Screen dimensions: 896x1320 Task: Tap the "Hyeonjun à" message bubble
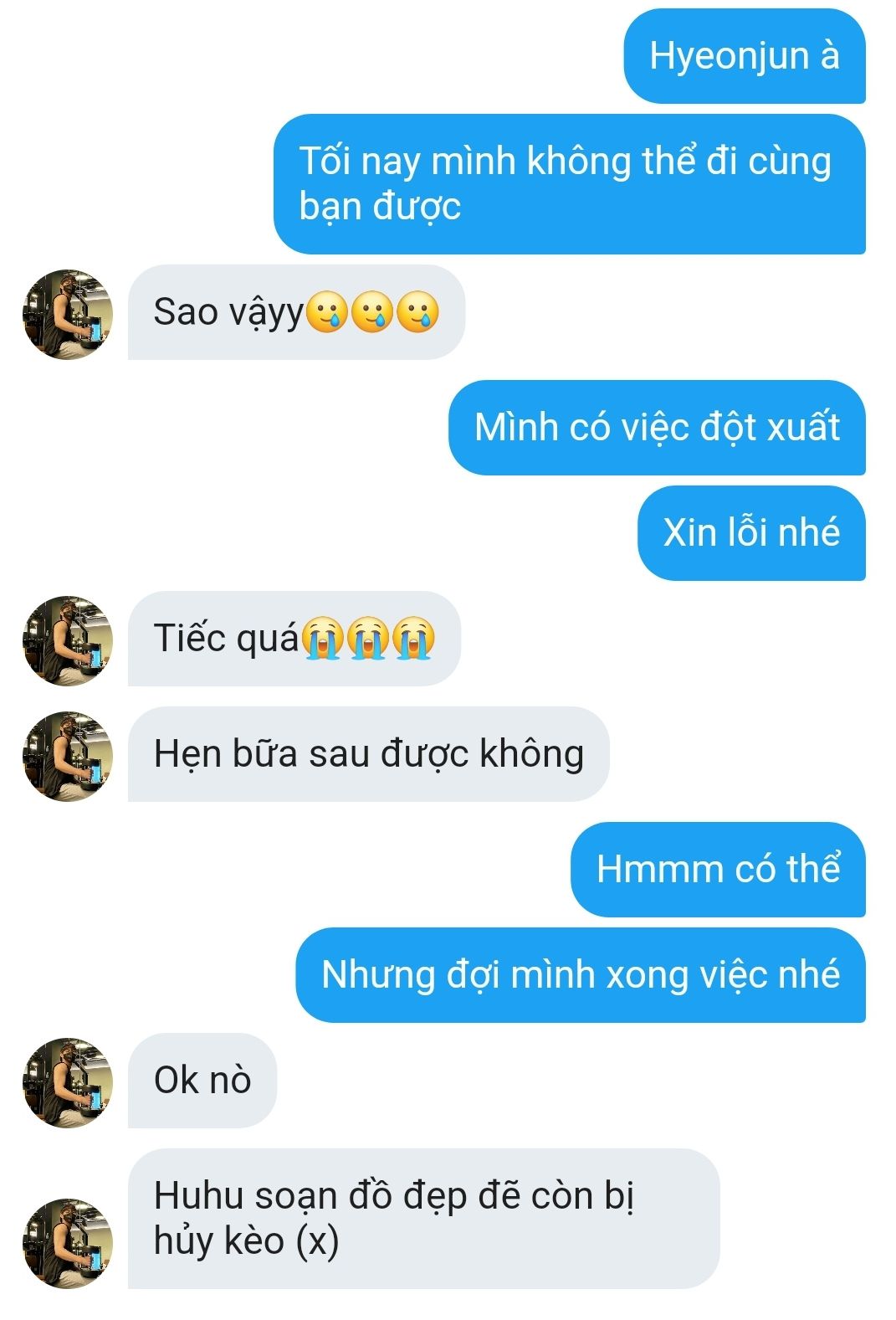click(x=744, y=57)
